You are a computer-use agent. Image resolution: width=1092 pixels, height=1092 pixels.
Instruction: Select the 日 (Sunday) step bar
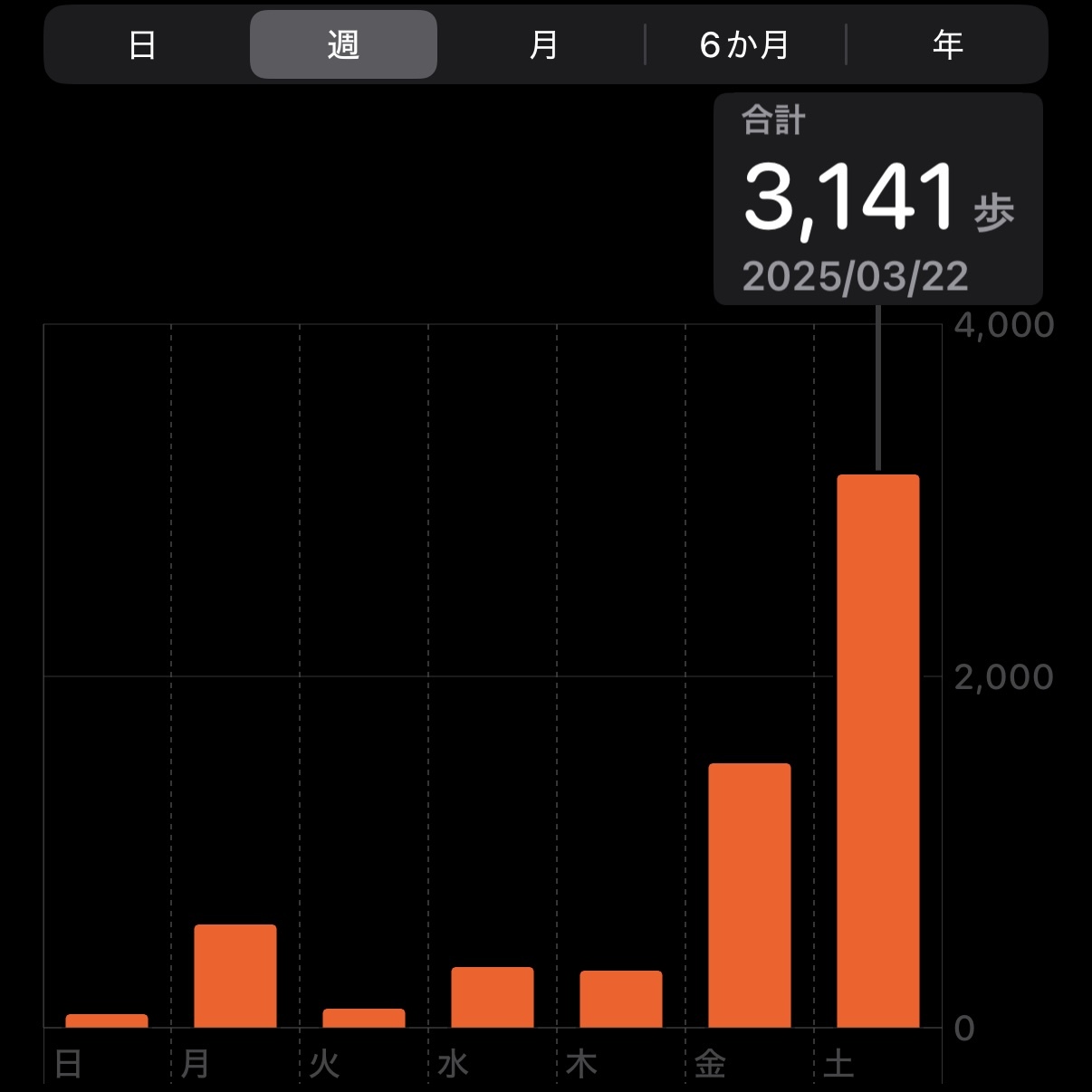pos(107,1020)
